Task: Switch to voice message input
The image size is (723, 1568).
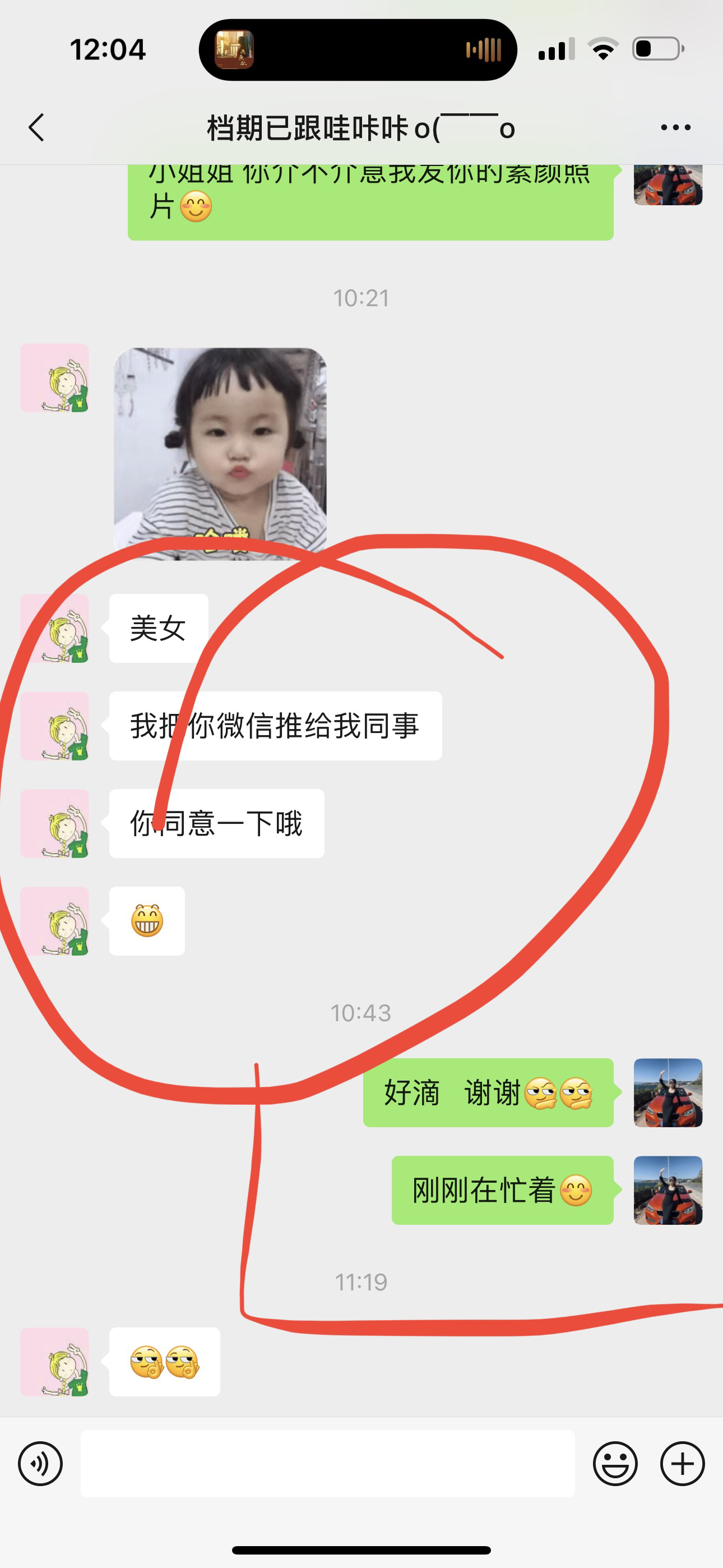Action: [40, 1463]
